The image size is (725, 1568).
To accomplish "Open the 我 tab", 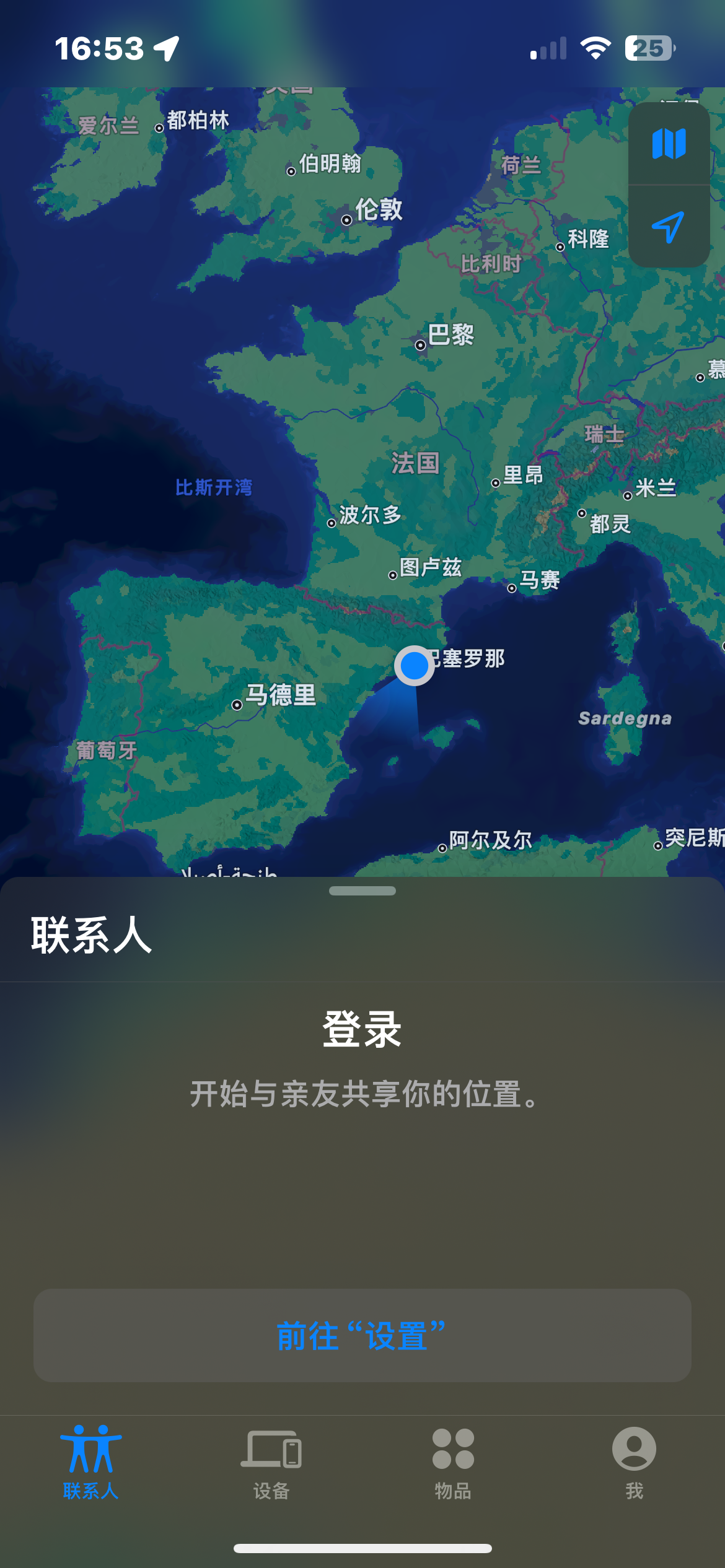I will [634, 1461].
